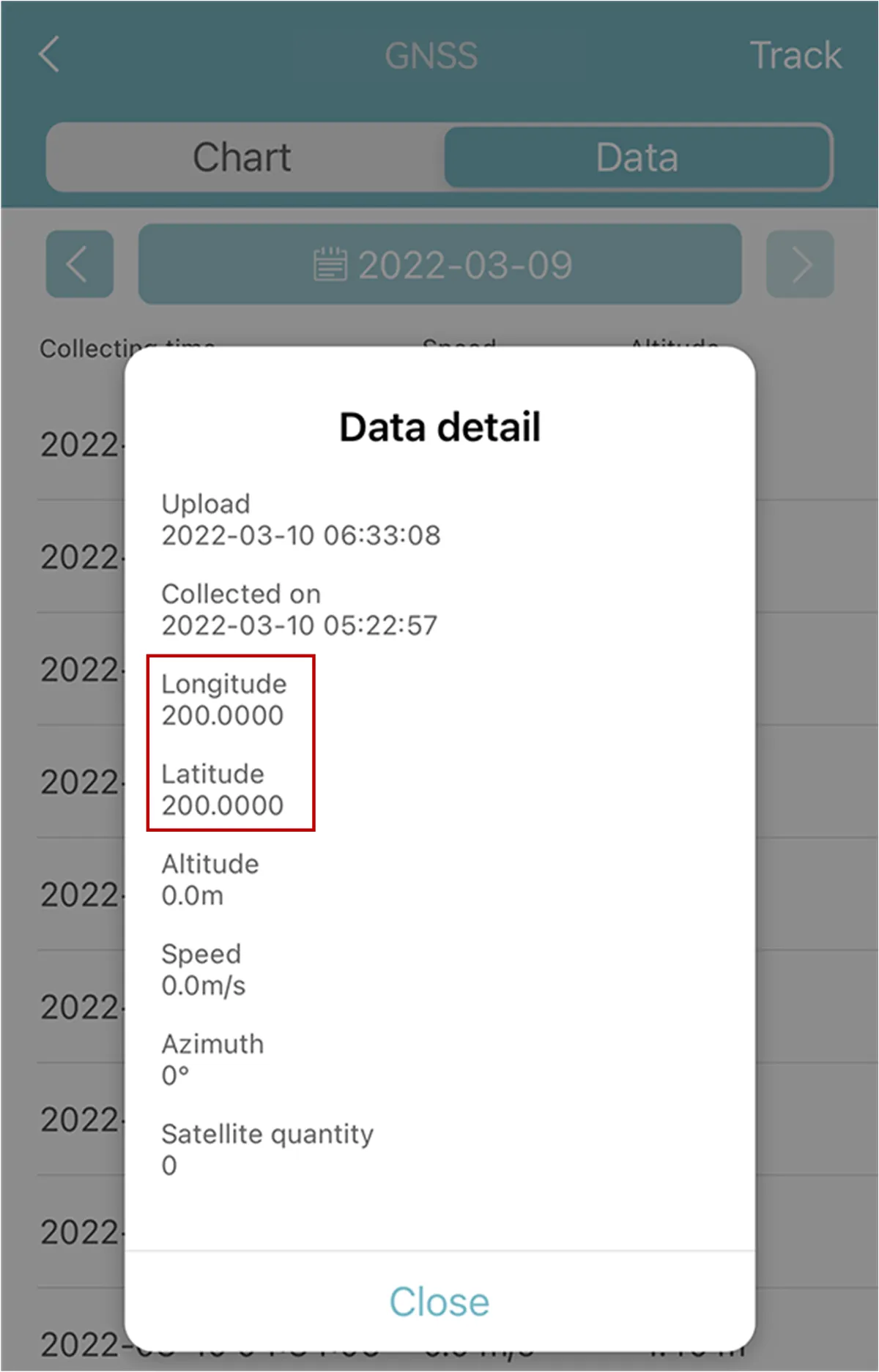
Task: Go to the next date
Action: (800, 264)
